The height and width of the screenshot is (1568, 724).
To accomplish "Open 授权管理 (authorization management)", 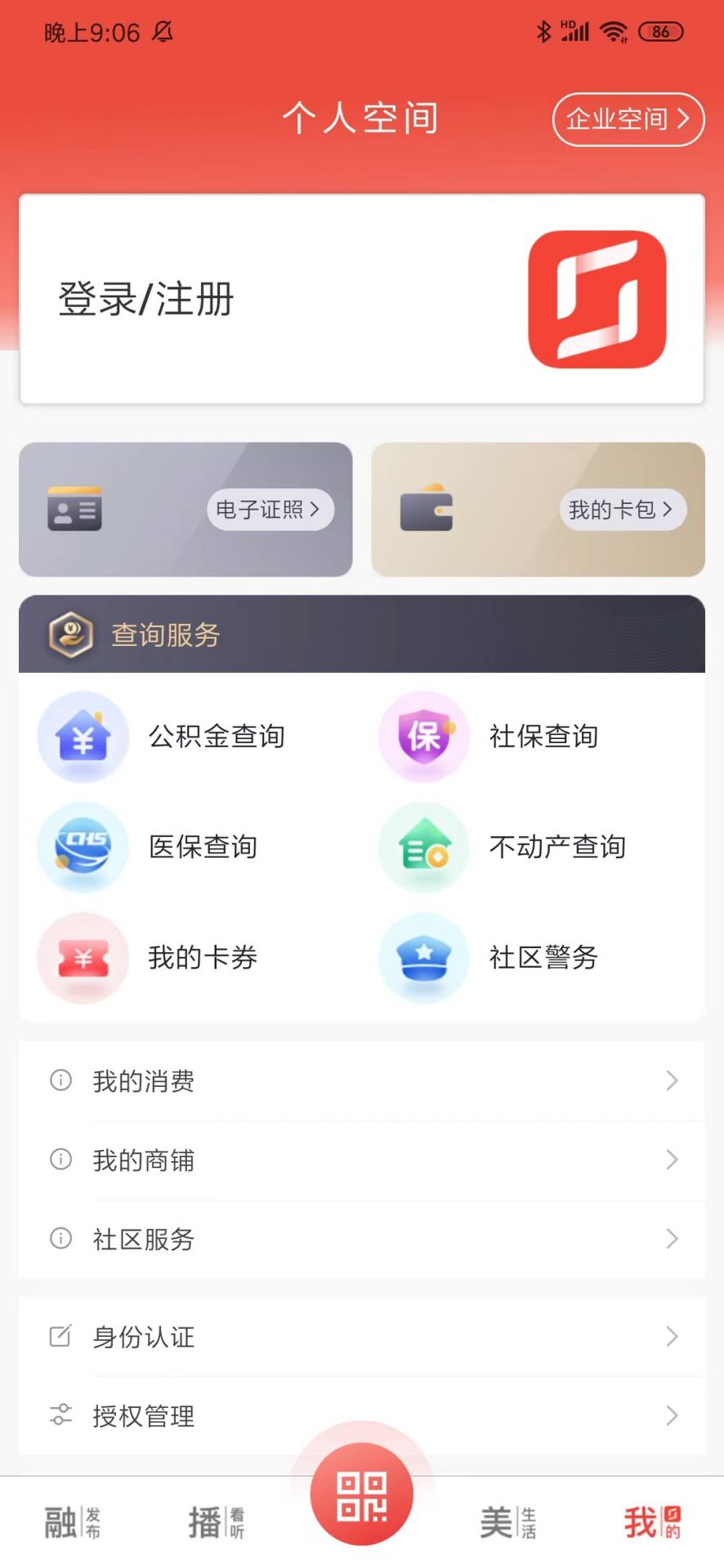I will pos(362,1415).
